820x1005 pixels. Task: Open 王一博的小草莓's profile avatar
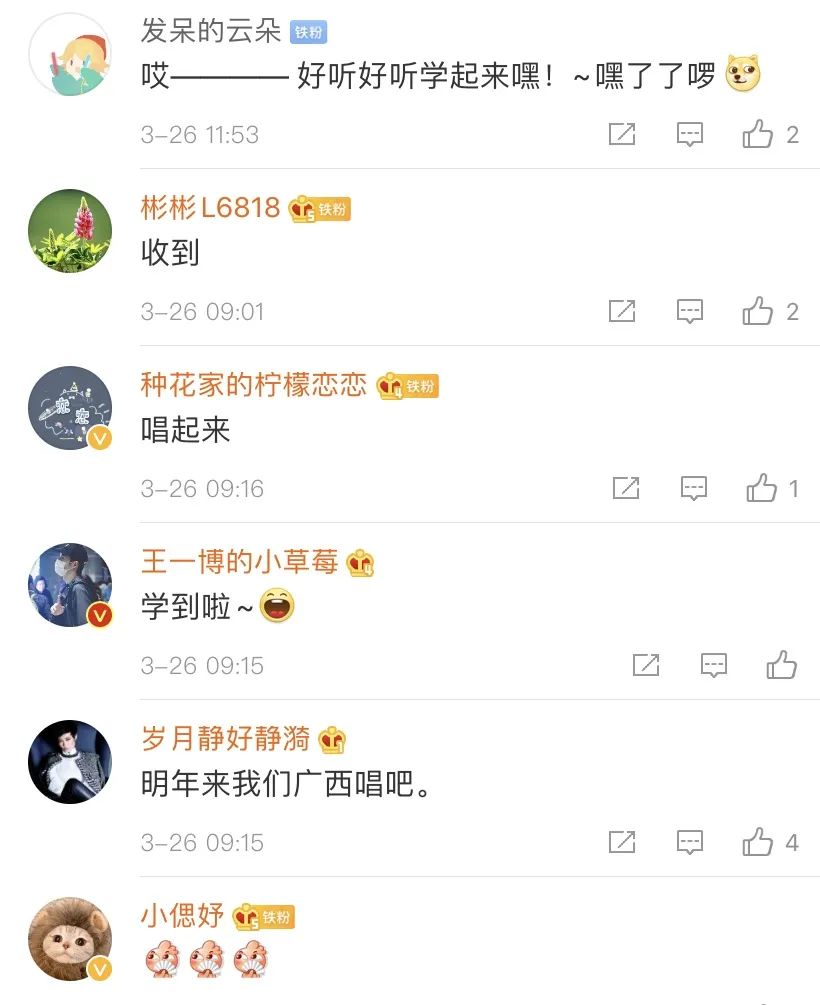[x=70, y=585]
